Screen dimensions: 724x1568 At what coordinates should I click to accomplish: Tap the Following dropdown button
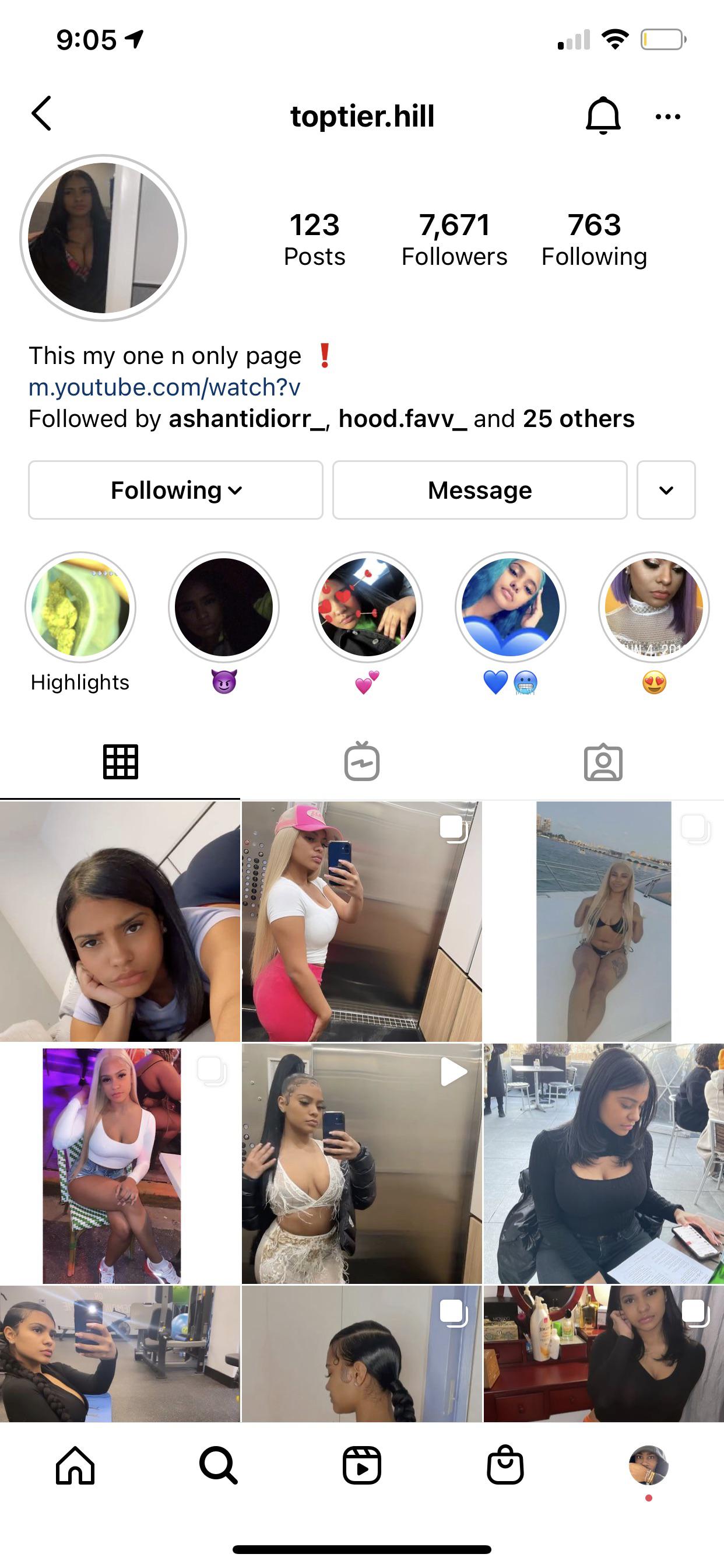[176, 490]
